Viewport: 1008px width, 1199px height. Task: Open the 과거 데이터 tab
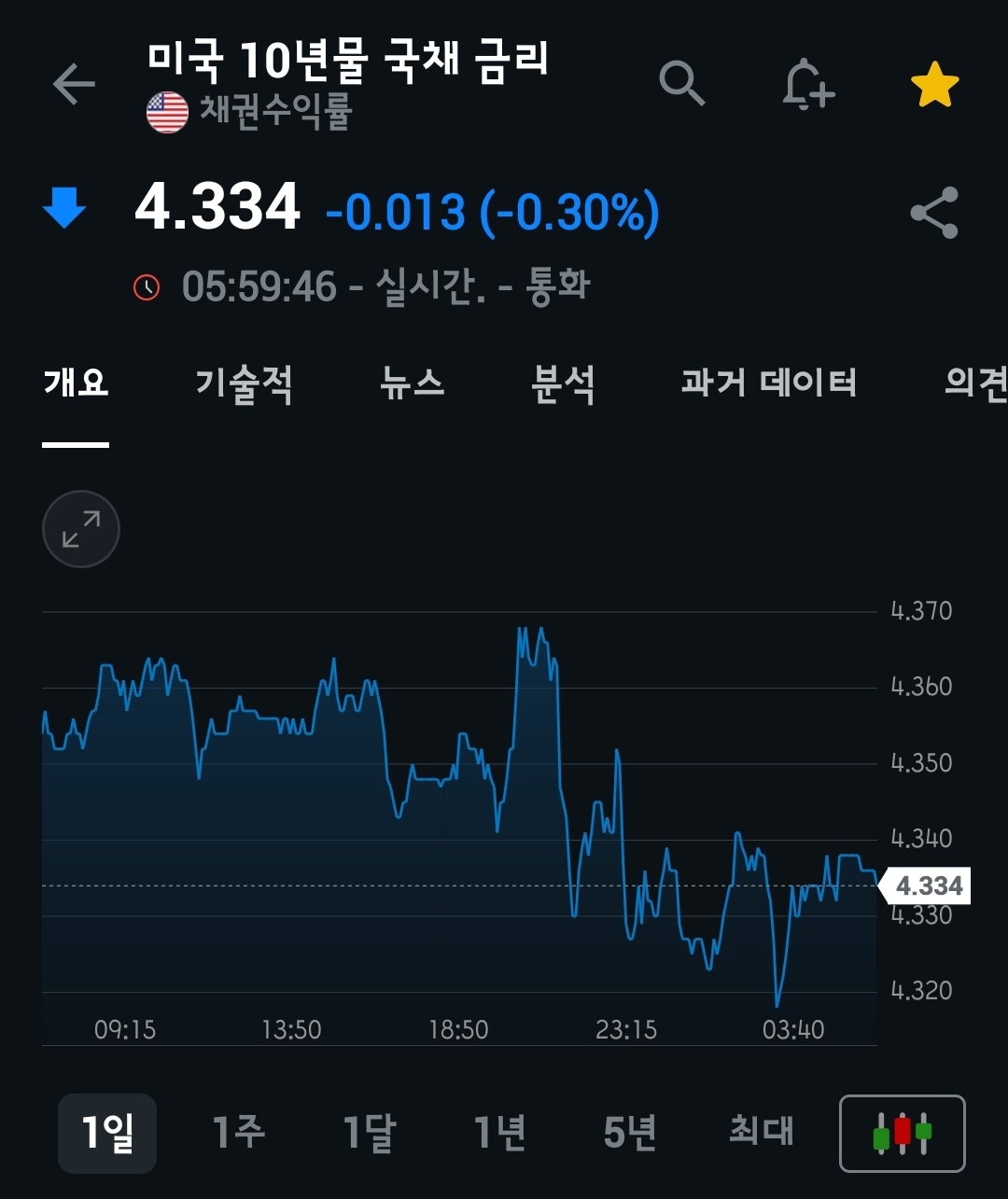769,383
